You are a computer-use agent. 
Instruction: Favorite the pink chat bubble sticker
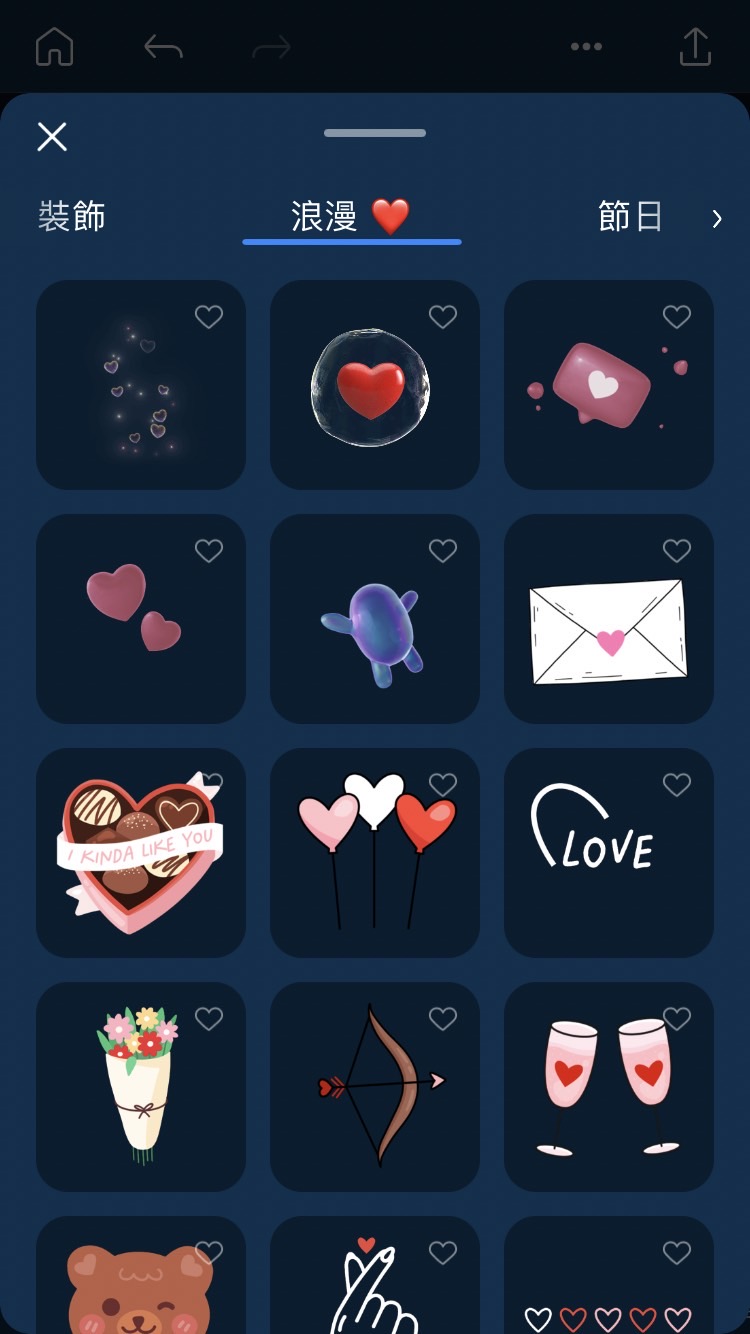pyautogui.click(x=677, y=317)
